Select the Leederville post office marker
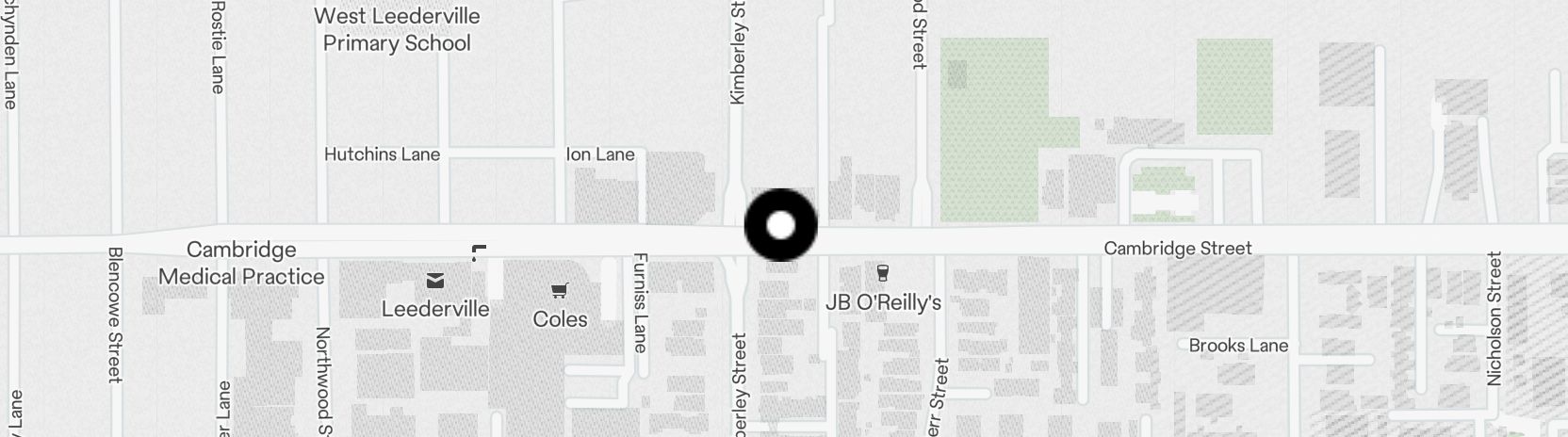 (434, 281)
